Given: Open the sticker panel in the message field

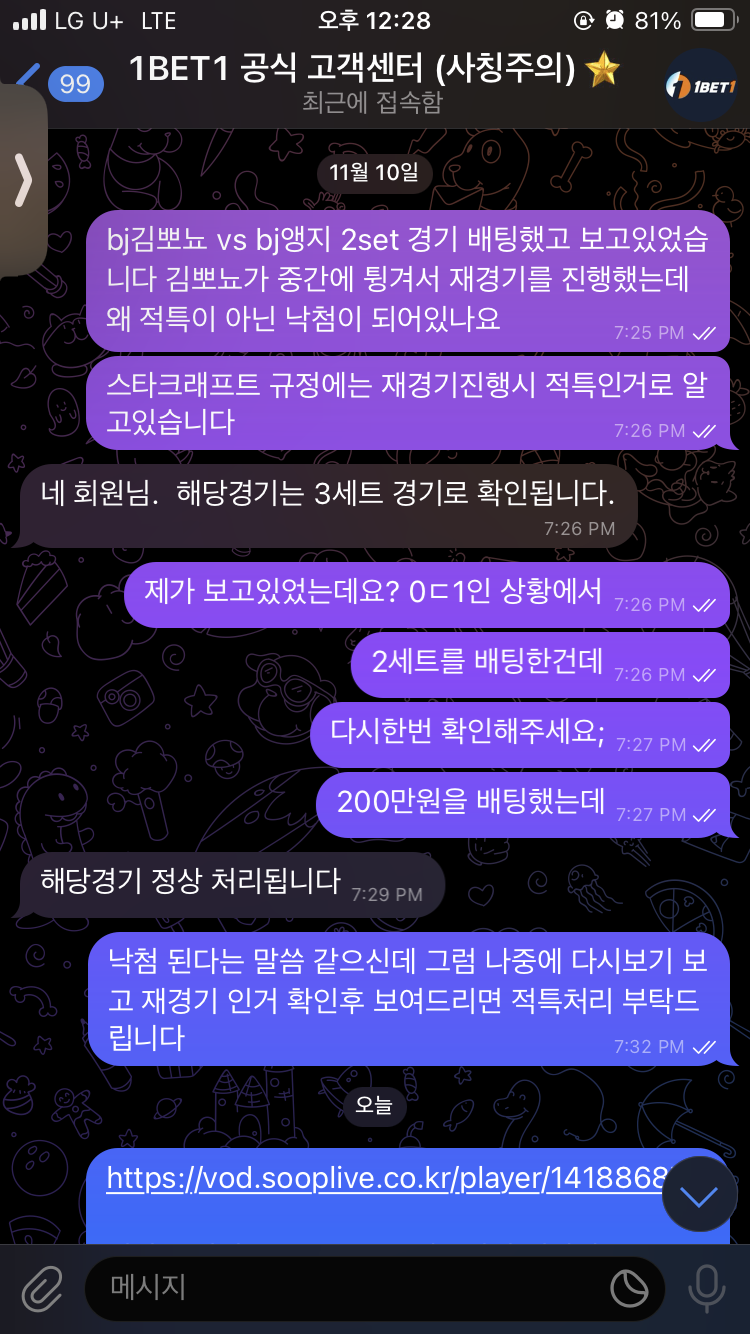Looking at the screenshot, I should click(x=629, y=1289).
